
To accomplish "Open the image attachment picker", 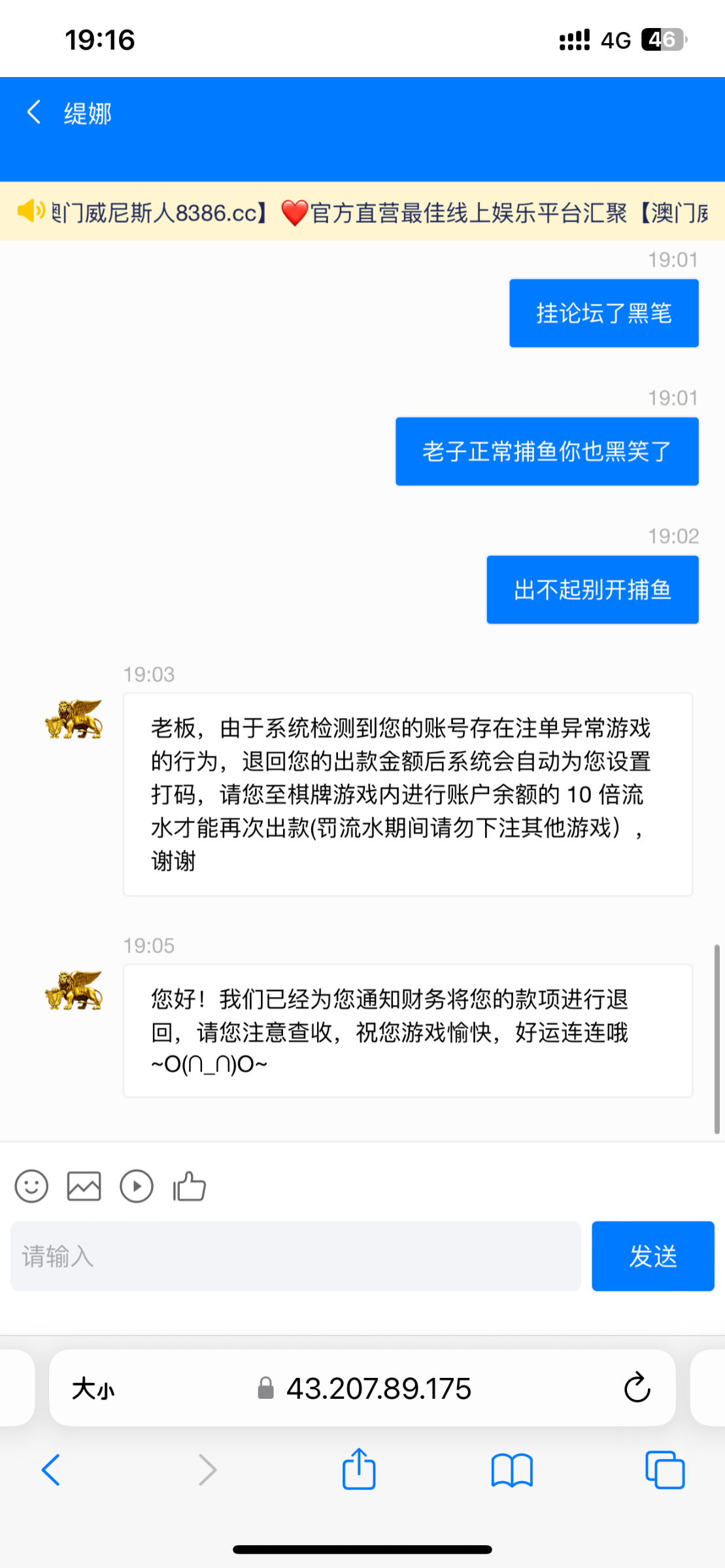I will click(84, 1186).
